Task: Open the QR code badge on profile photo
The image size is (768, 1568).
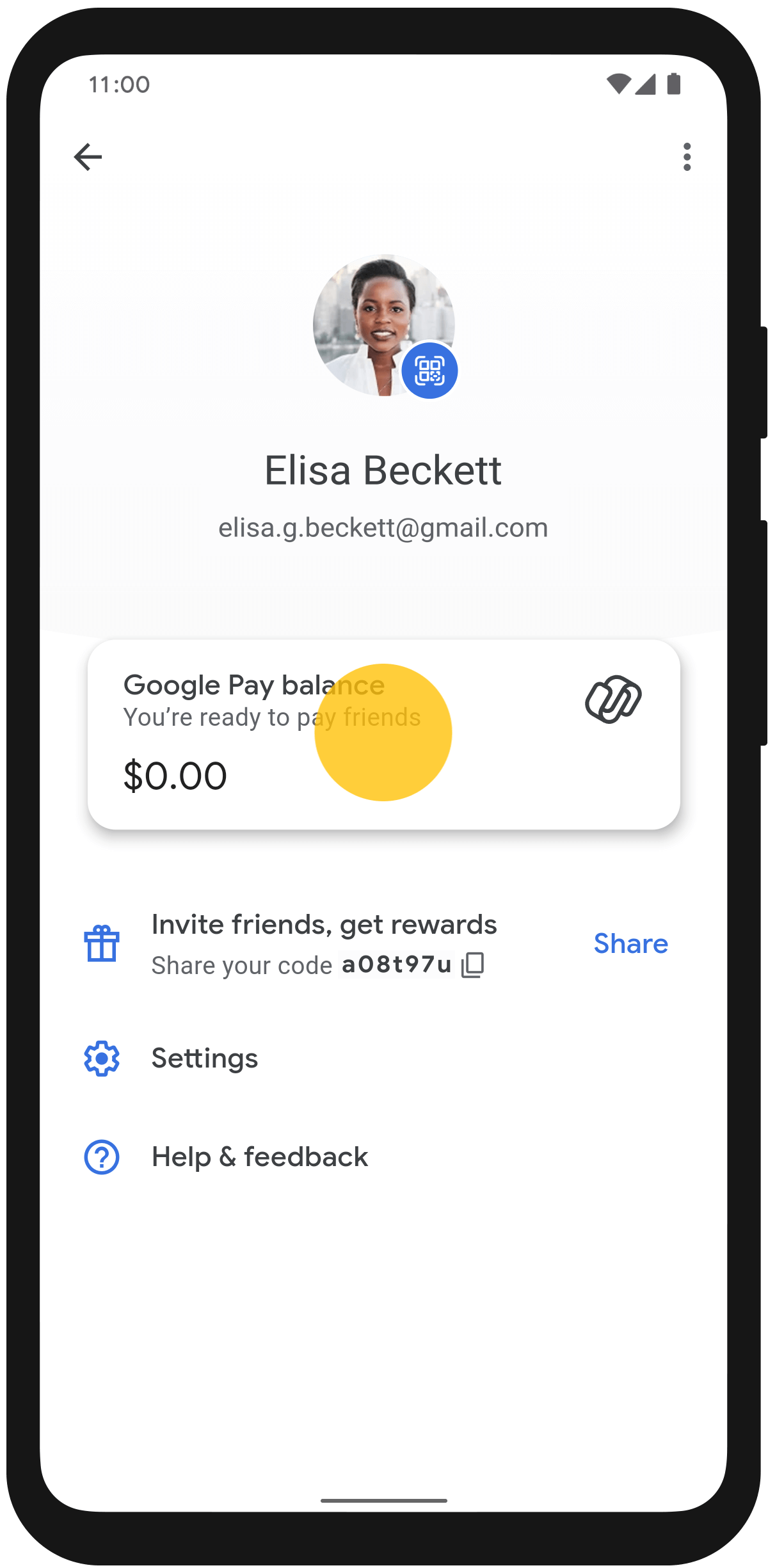Action: 429,371
